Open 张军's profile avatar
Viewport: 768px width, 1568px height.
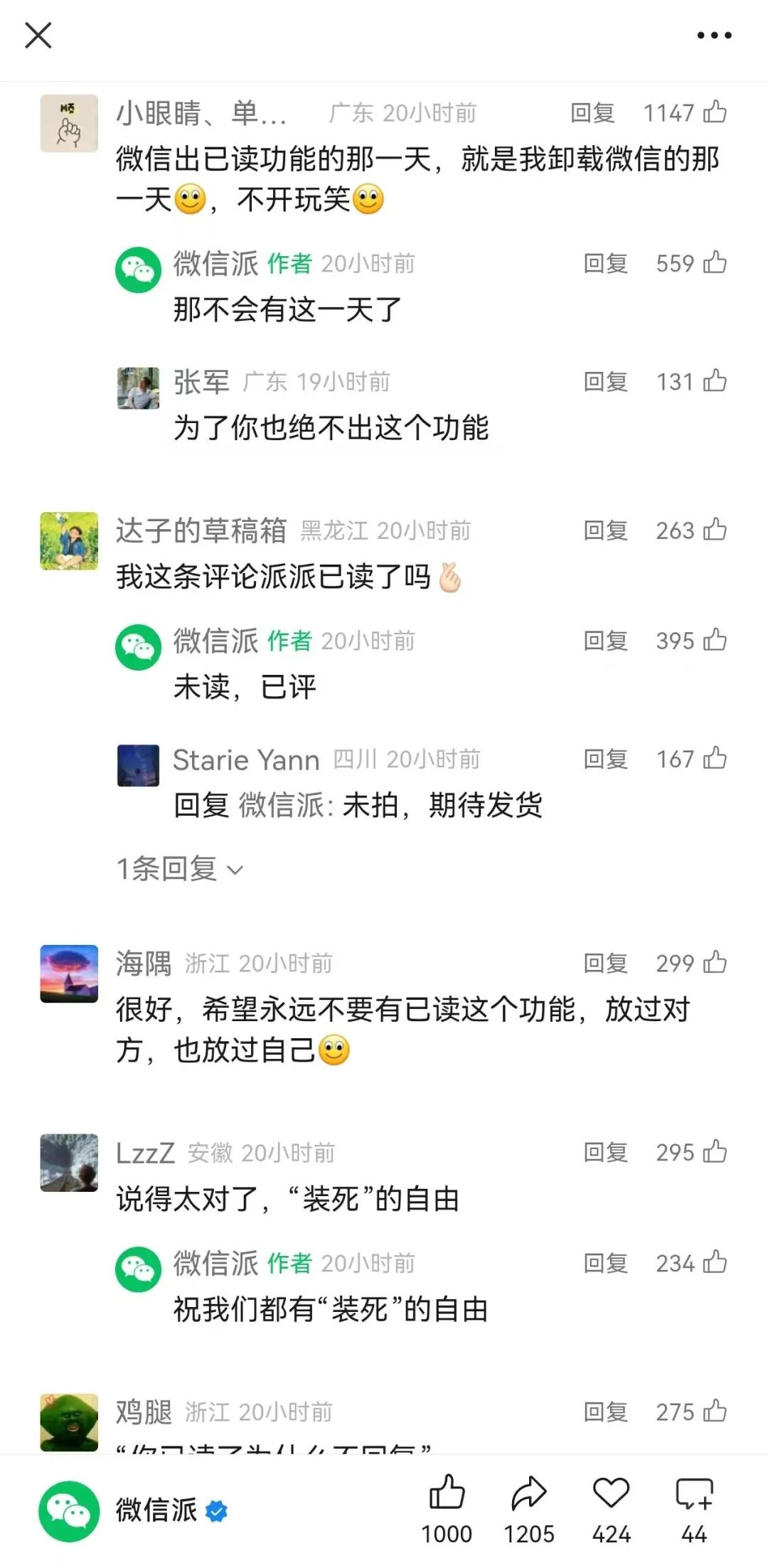click(x=138, y=388)
